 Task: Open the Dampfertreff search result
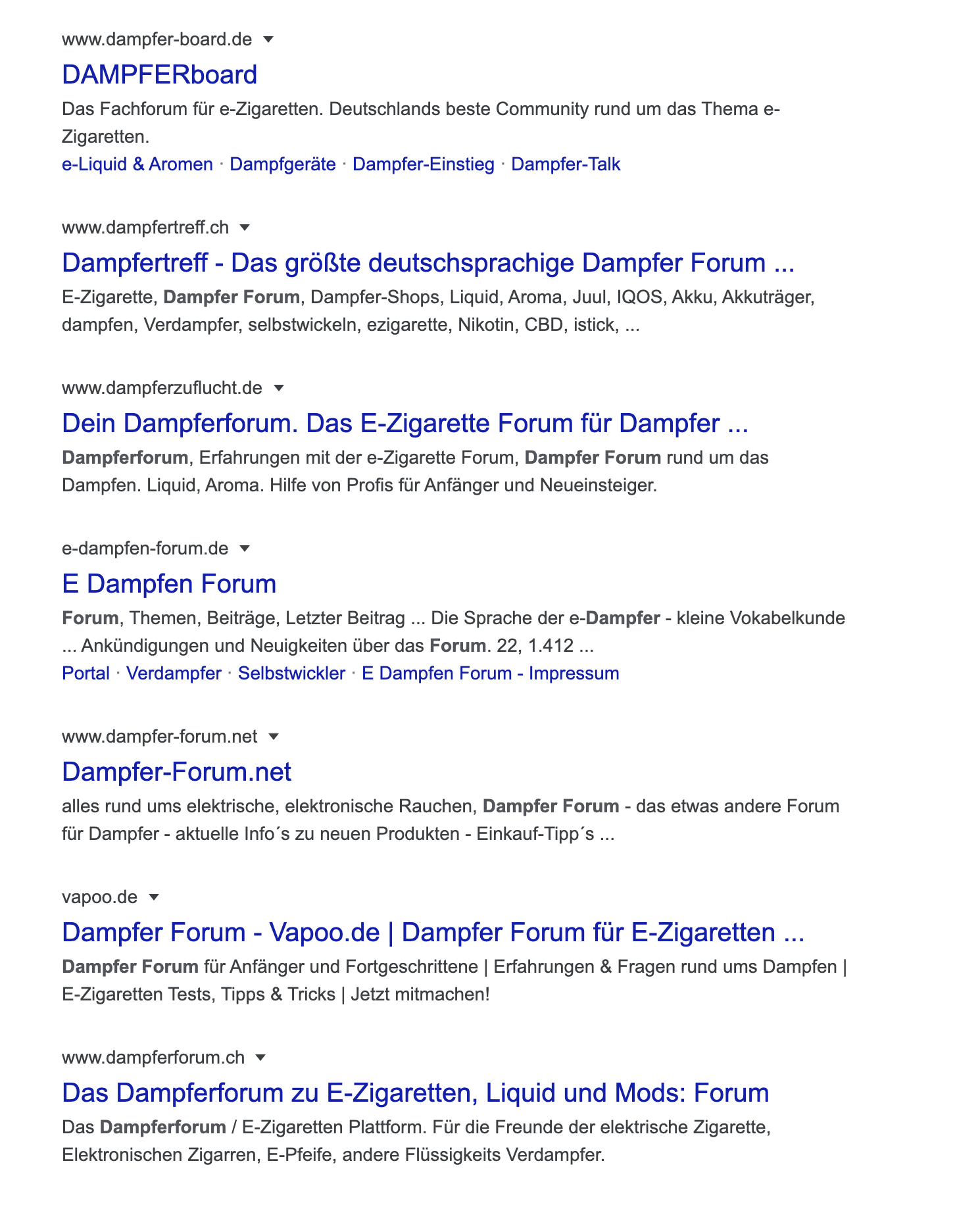[x=428, y=262]
